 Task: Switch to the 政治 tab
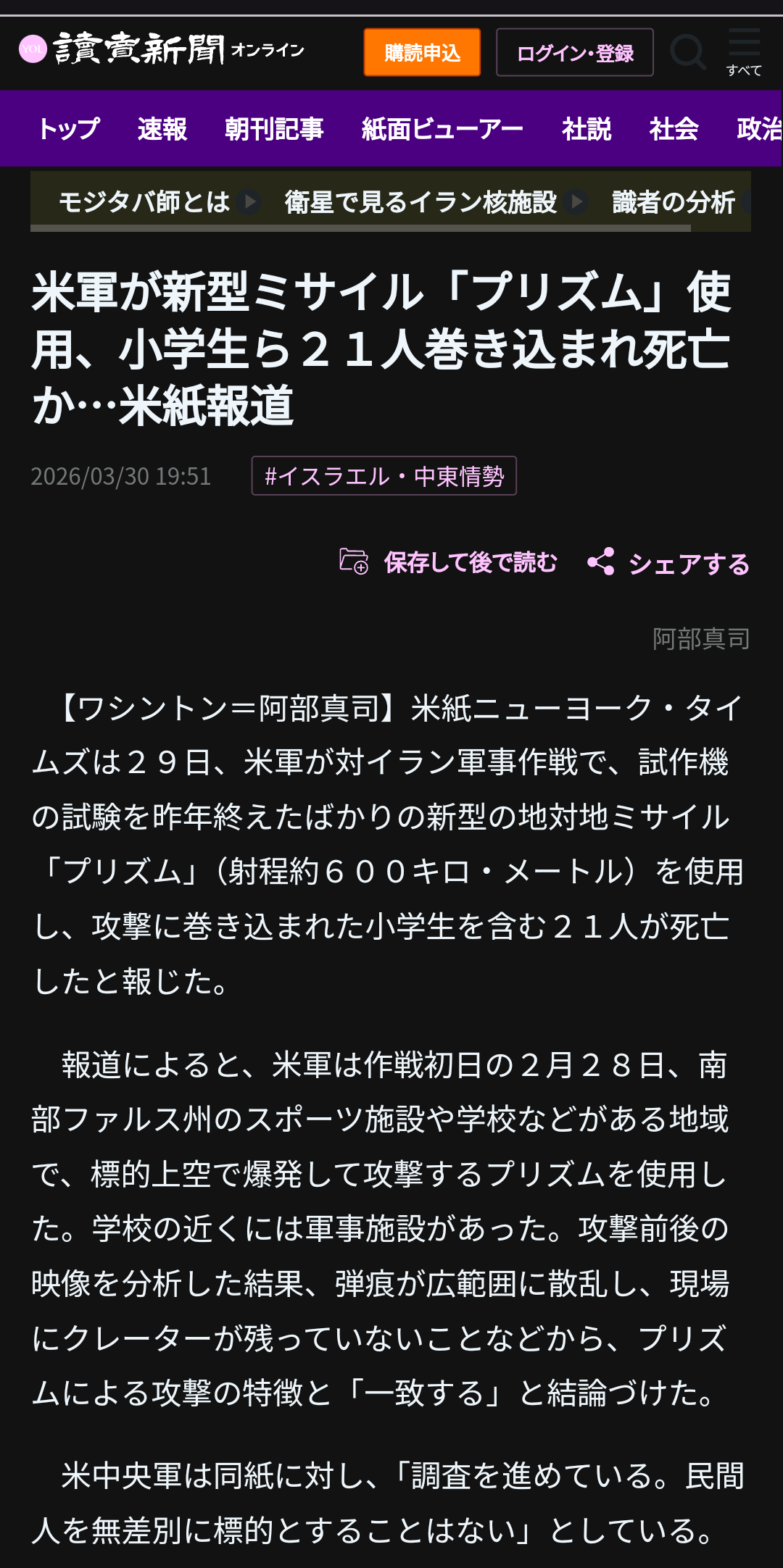click(x=759, y=129)
